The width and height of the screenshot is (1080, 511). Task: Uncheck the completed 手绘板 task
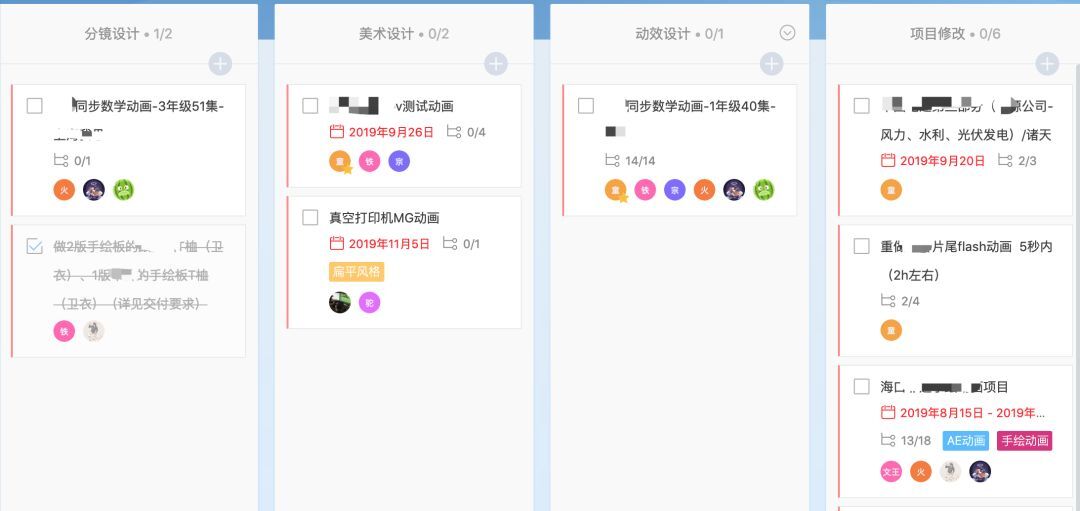[35, 246]
